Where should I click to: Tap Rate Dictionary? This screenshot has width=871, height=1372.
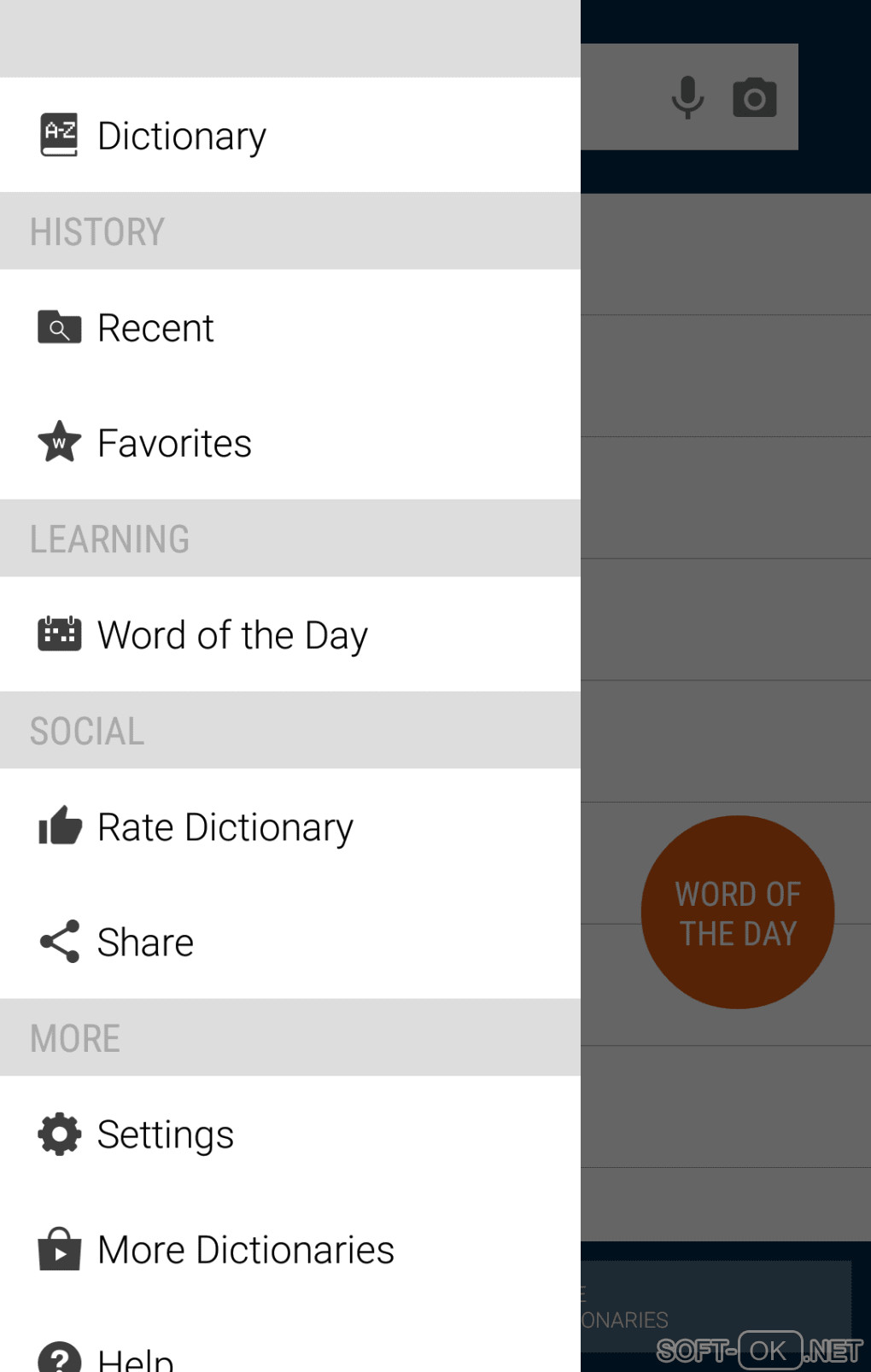click(x=225, y=827)
